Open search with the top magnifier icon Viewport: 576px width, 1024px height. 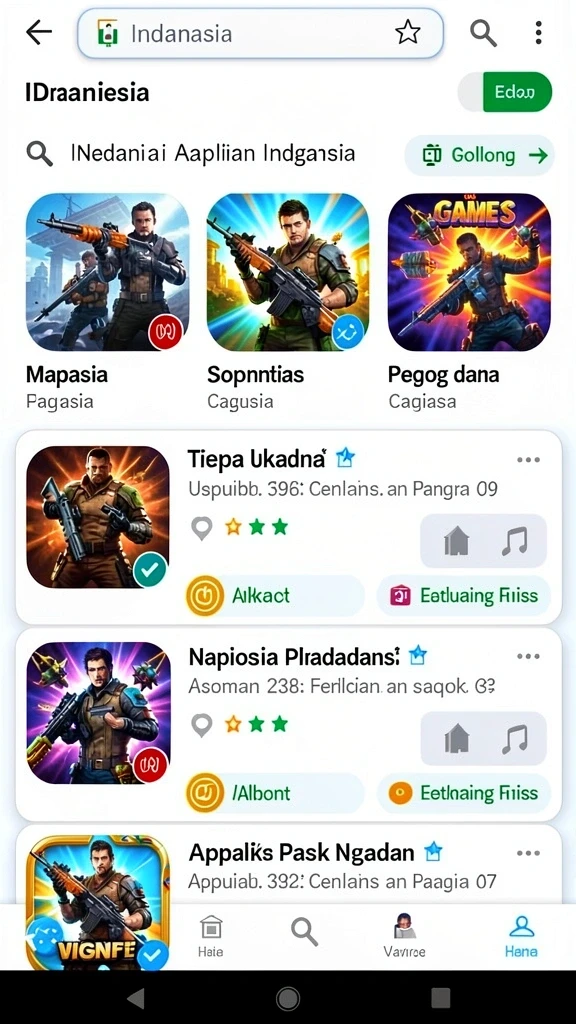point(483,32)
